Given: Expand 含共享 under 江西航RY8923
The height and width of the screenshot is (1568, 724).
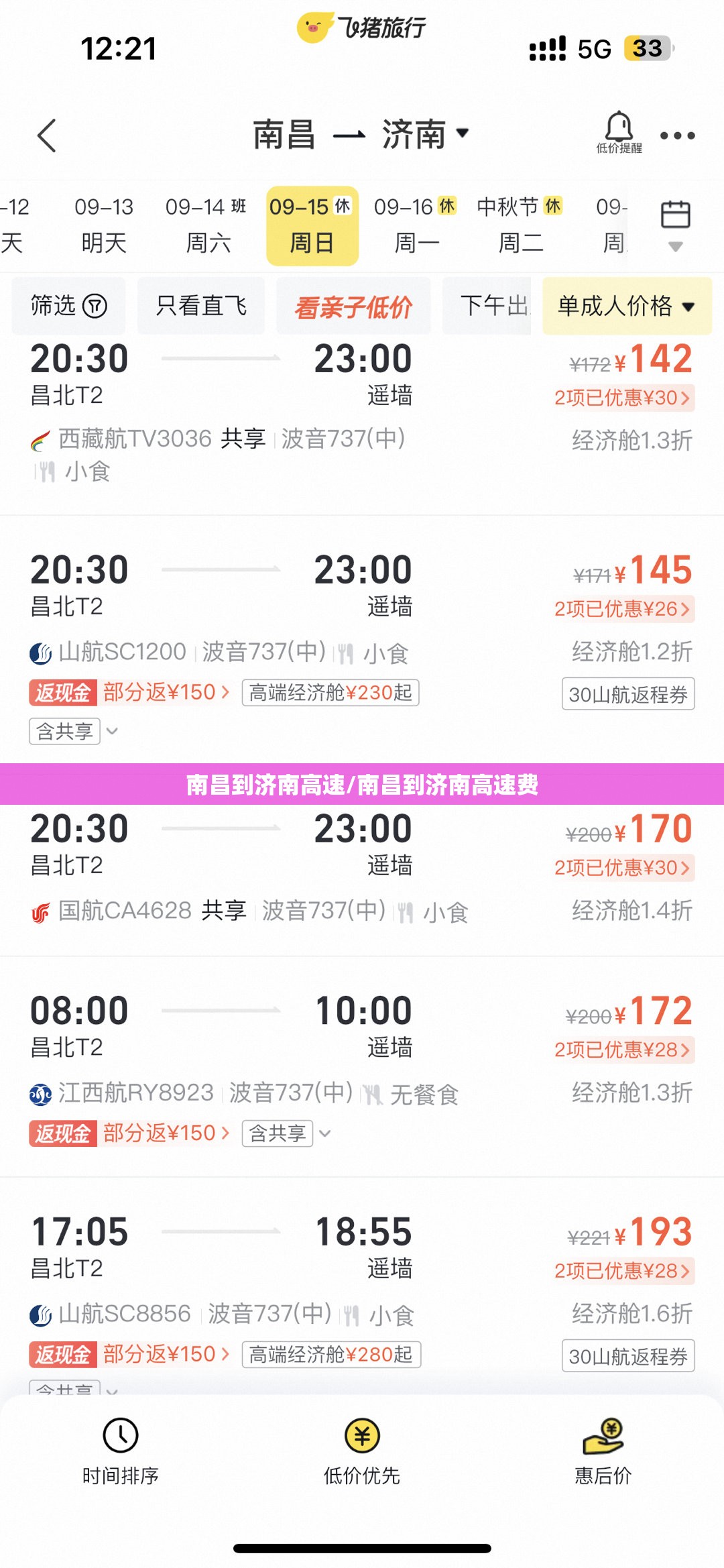Looking at the screenshot, I should pyautogui.click(x=286, y=1133).
